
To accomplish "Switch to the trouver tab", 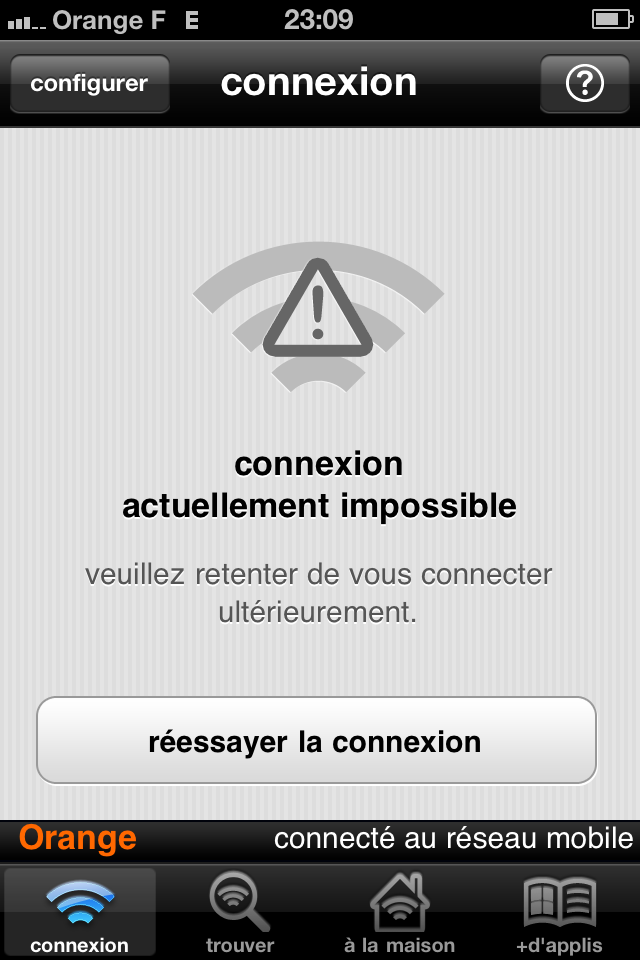I will tap(240, 912).
